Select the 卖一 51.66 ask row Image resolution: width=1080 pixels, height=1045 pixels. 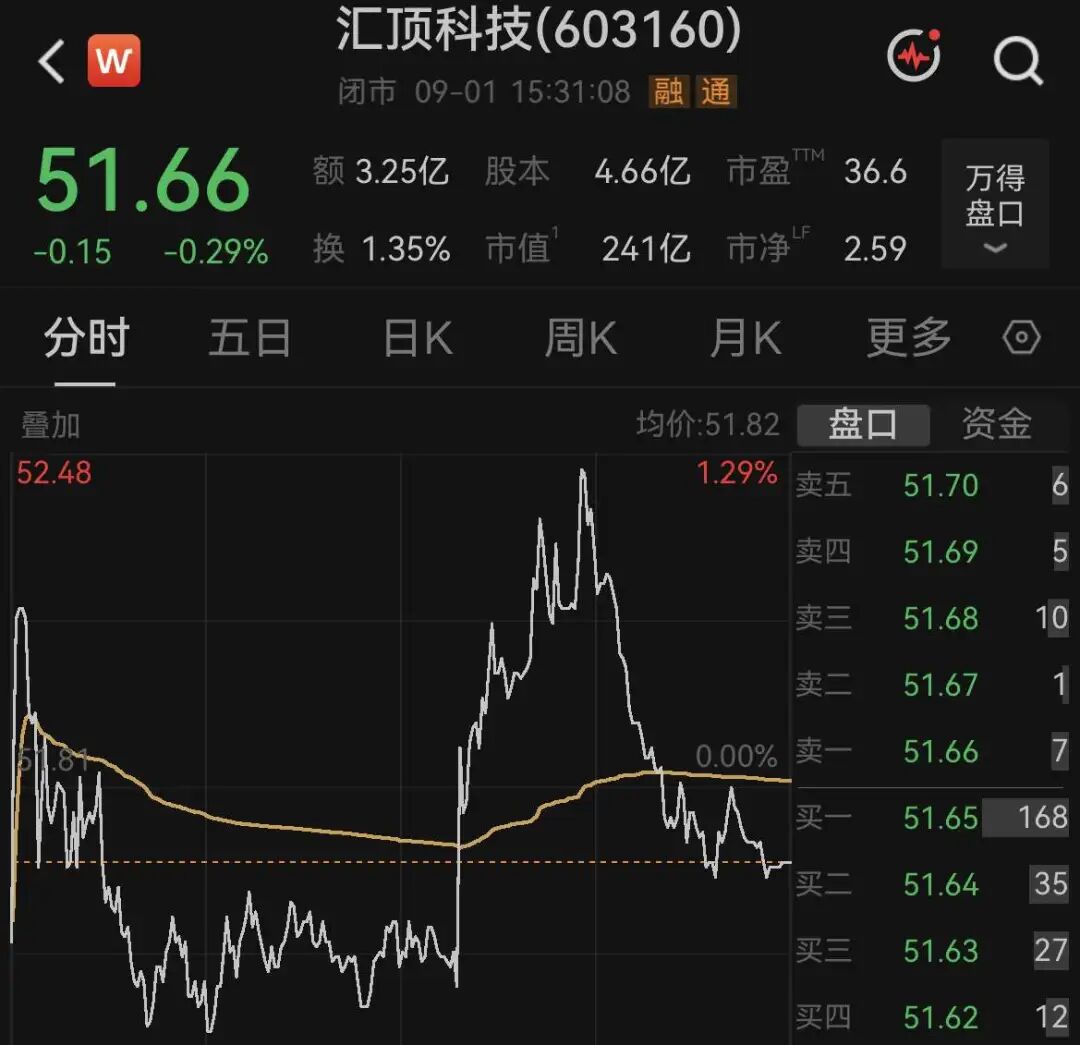pos(932,752)
